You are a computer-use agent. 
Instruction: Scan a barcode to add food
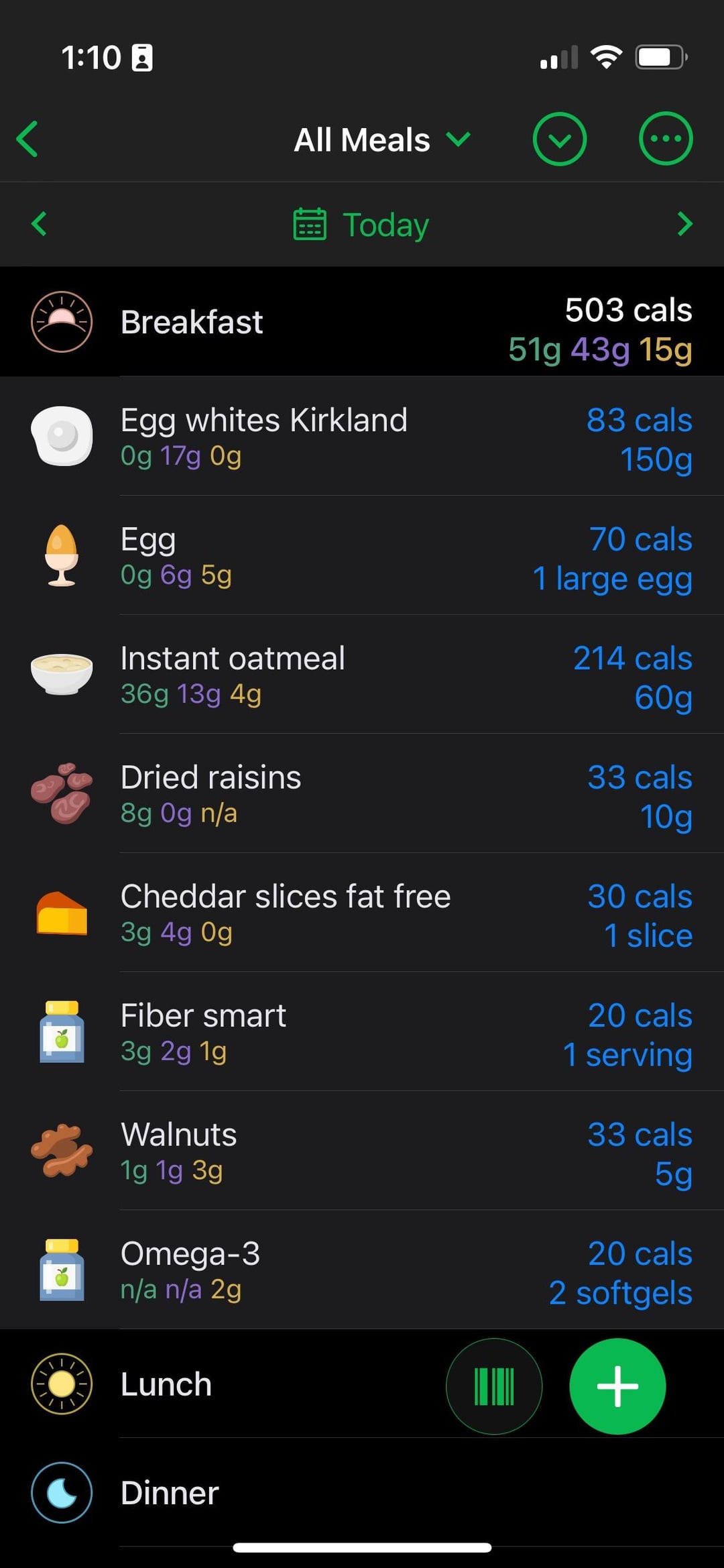494,1386
